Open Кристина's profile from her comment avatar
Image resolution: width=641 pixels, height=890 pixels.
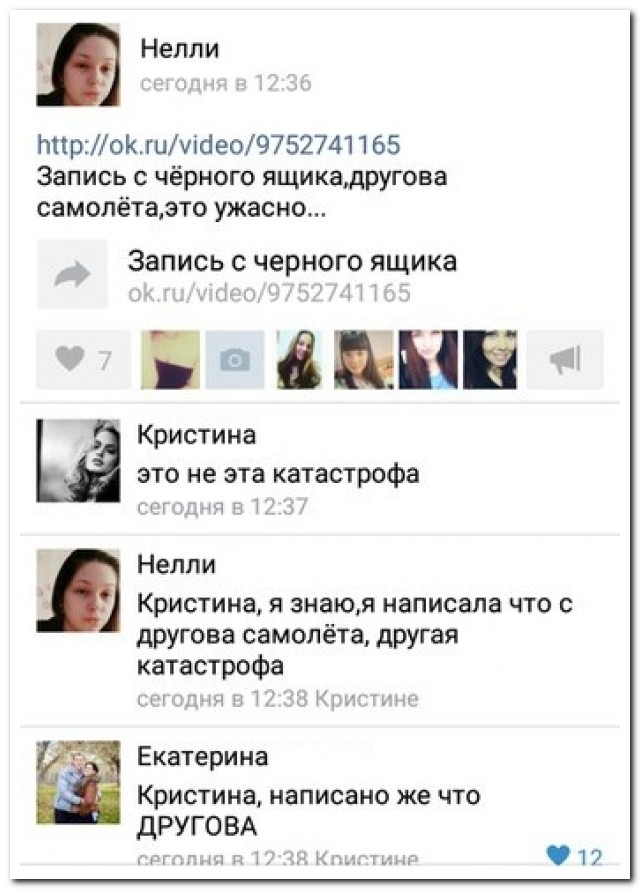click(x=78, y=460)
